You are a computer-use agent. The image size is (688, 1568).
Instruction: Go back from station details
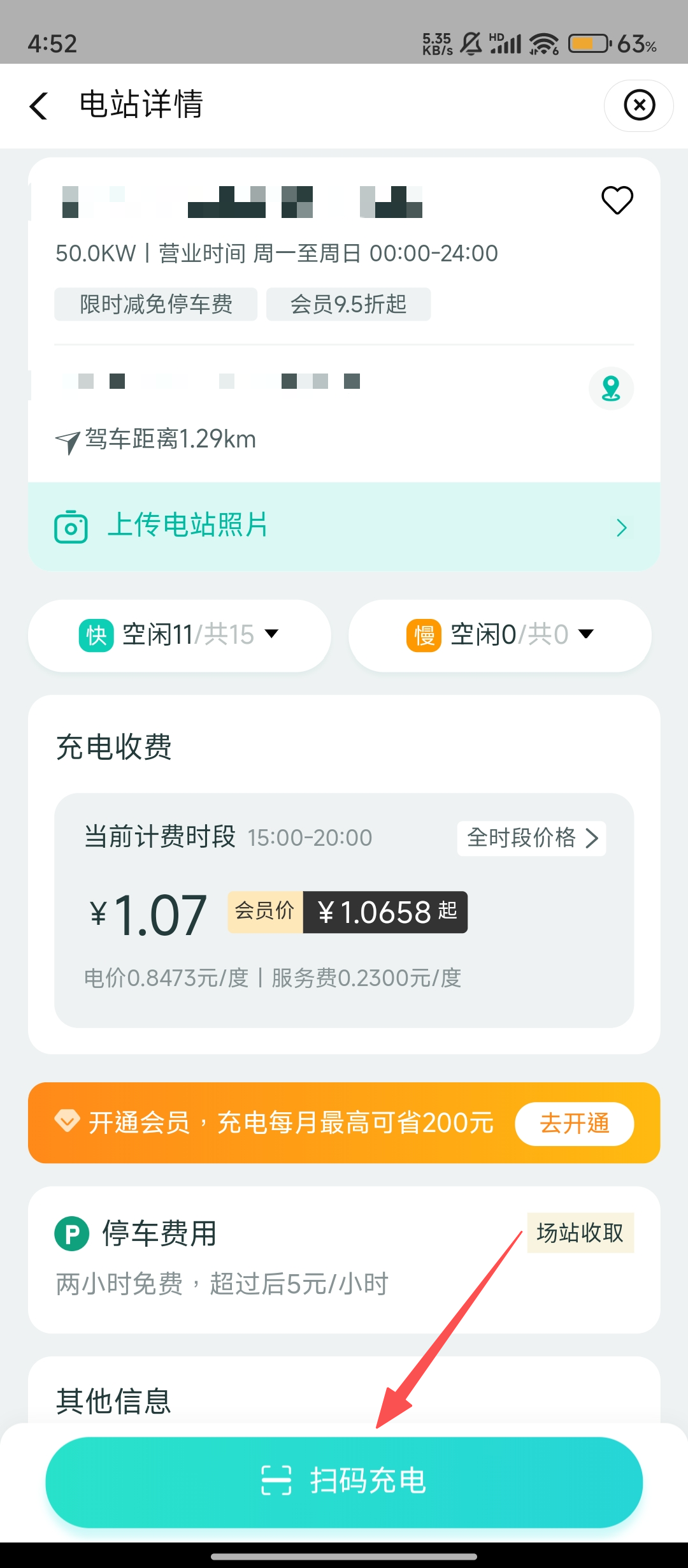[x=39, y=105]
